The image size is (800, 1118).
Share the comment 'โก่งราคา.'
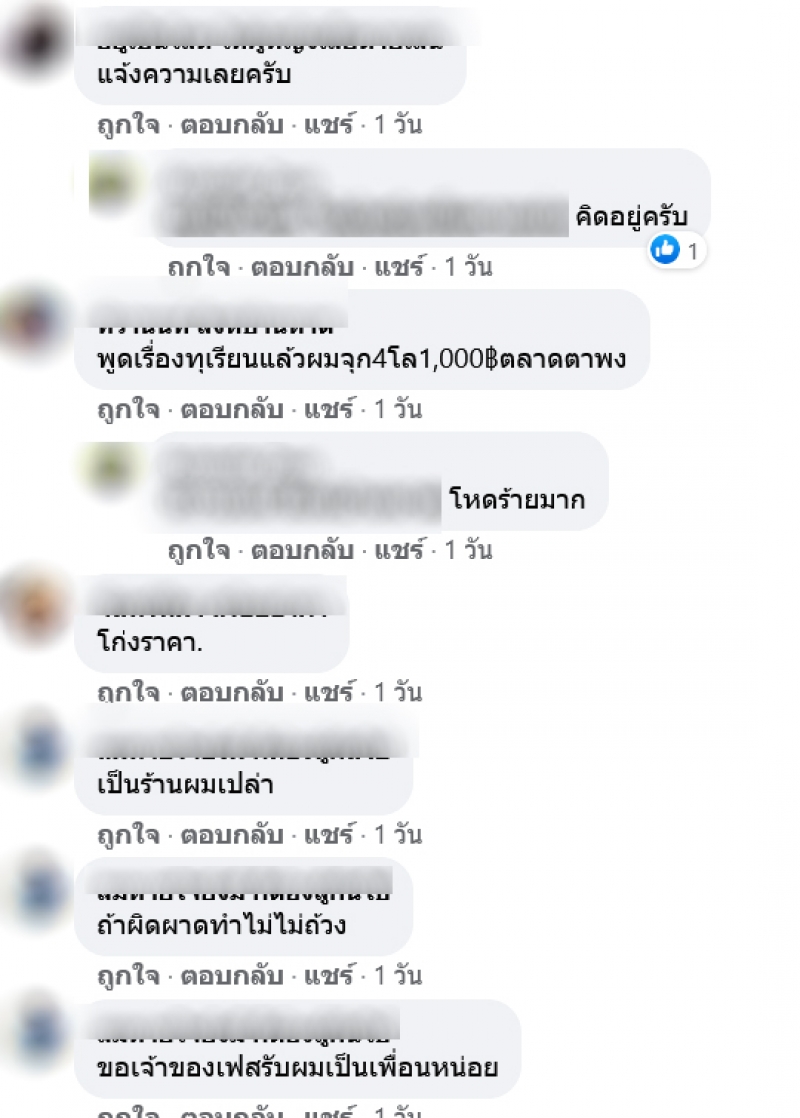[x=329, y=692]
